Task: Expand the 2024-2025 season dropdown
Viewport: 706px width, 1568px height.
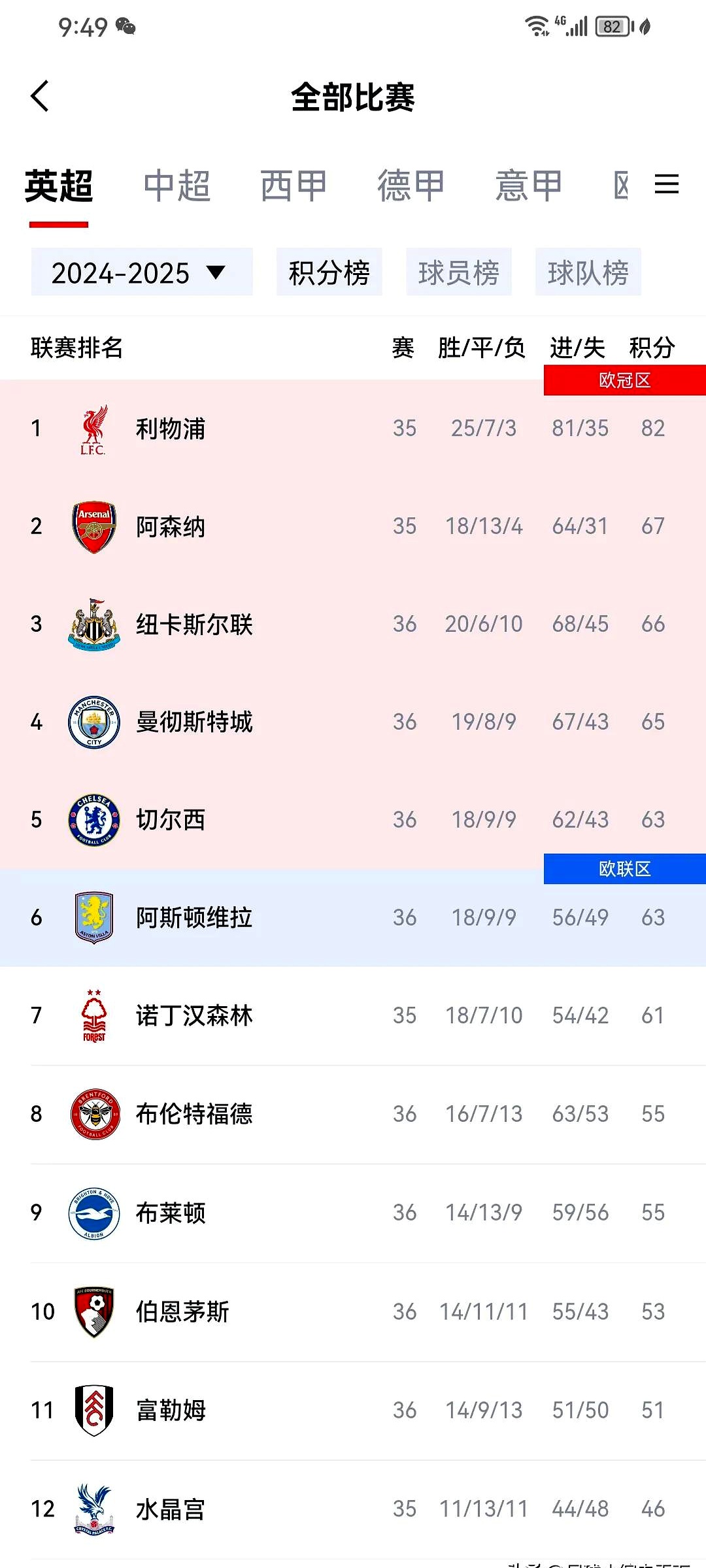Action: click(x=141, y=272)
